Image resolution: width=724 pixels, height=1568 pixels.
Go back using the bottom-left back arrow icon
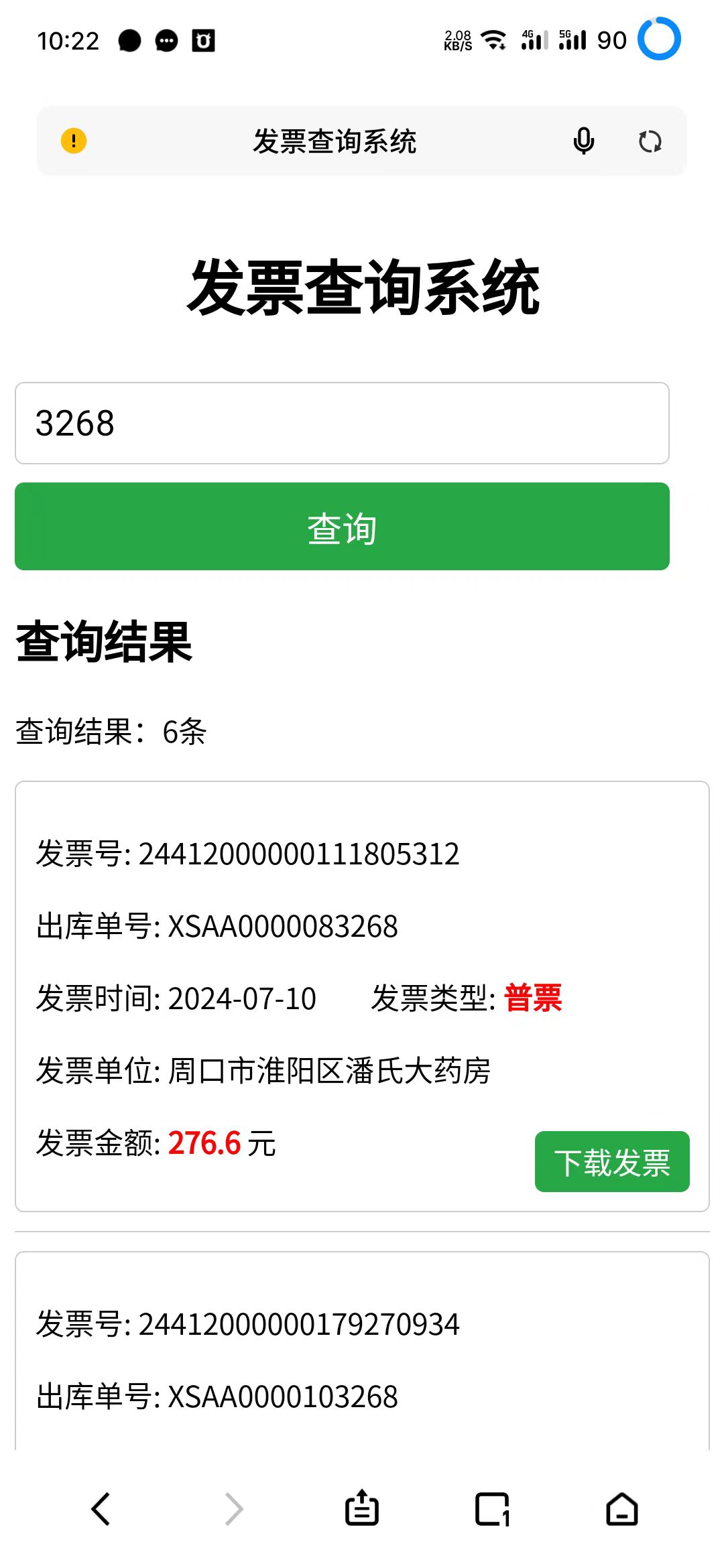pyautogui.click(x=101, y=1509)
